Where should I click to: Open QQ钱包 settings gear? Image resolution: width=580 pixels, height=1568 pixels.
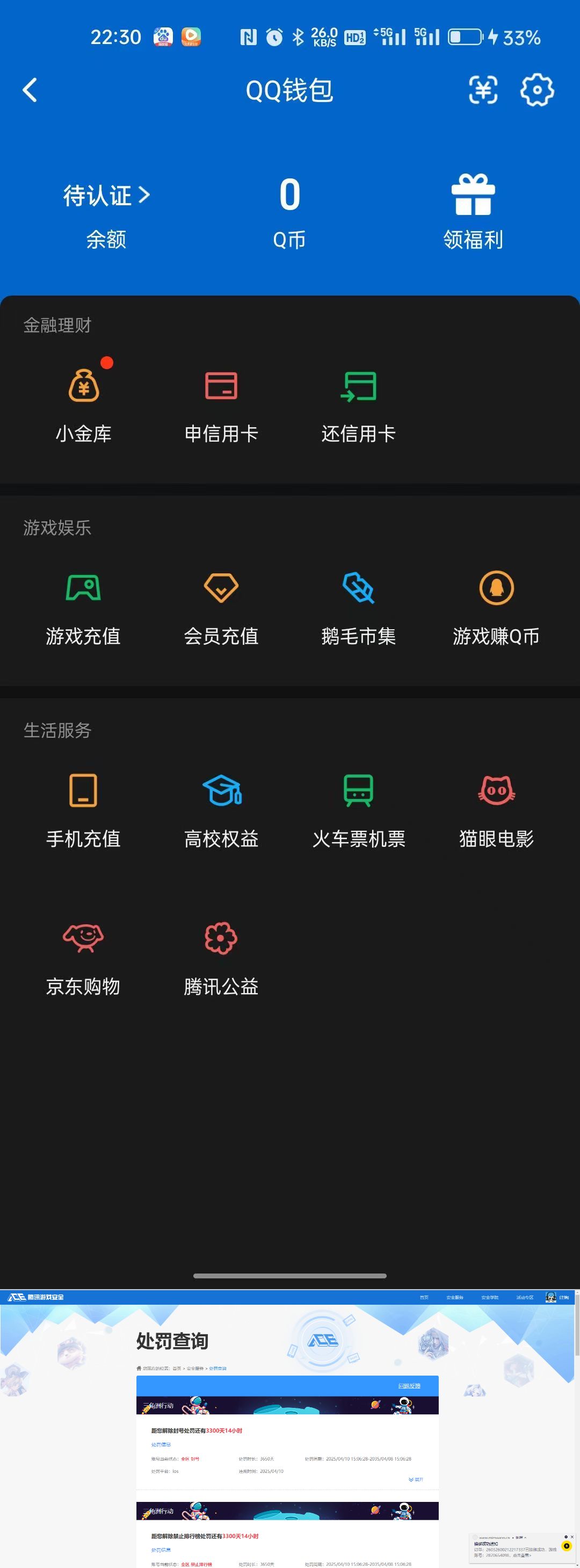point(538,90)
